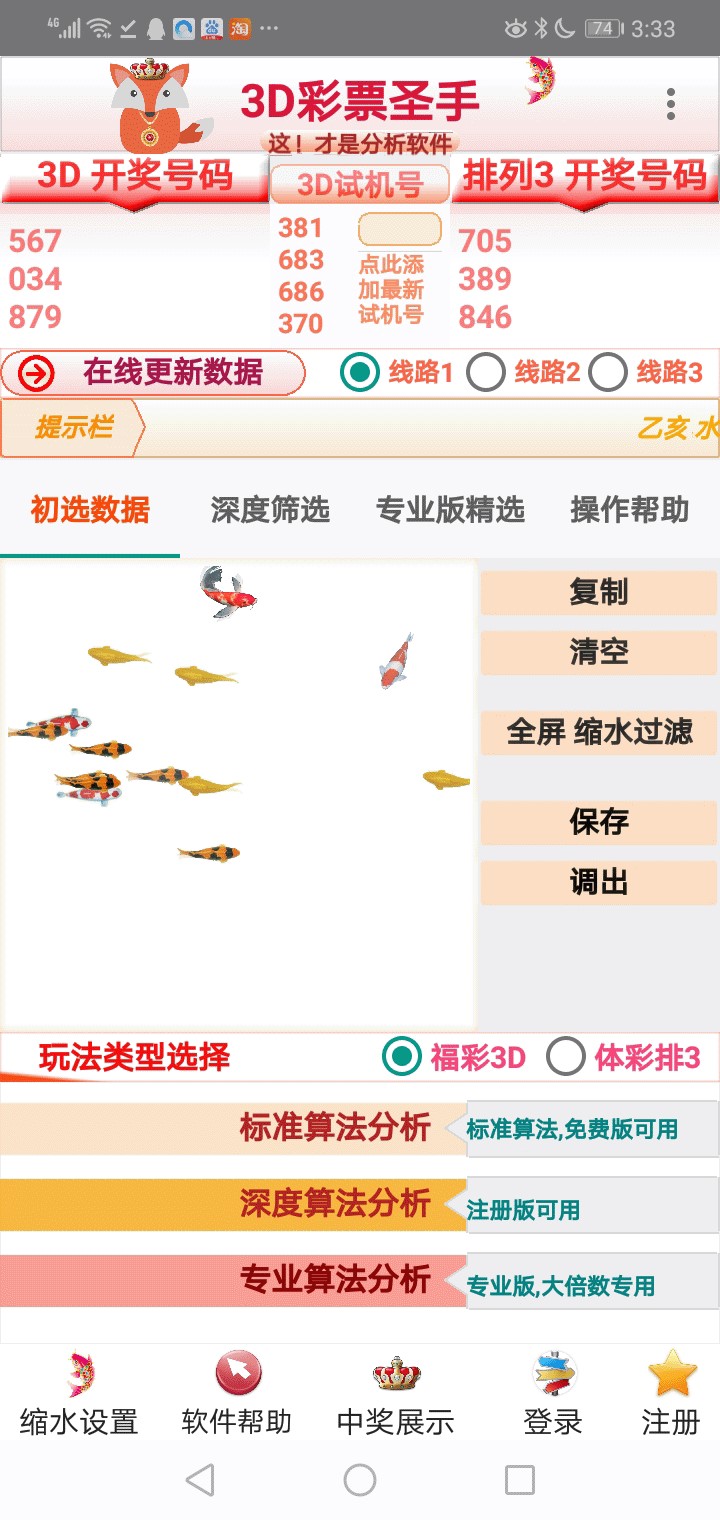Switch to the 深度筛选 tab
The width and height of the screenshot is (720, 1520).
270,510
